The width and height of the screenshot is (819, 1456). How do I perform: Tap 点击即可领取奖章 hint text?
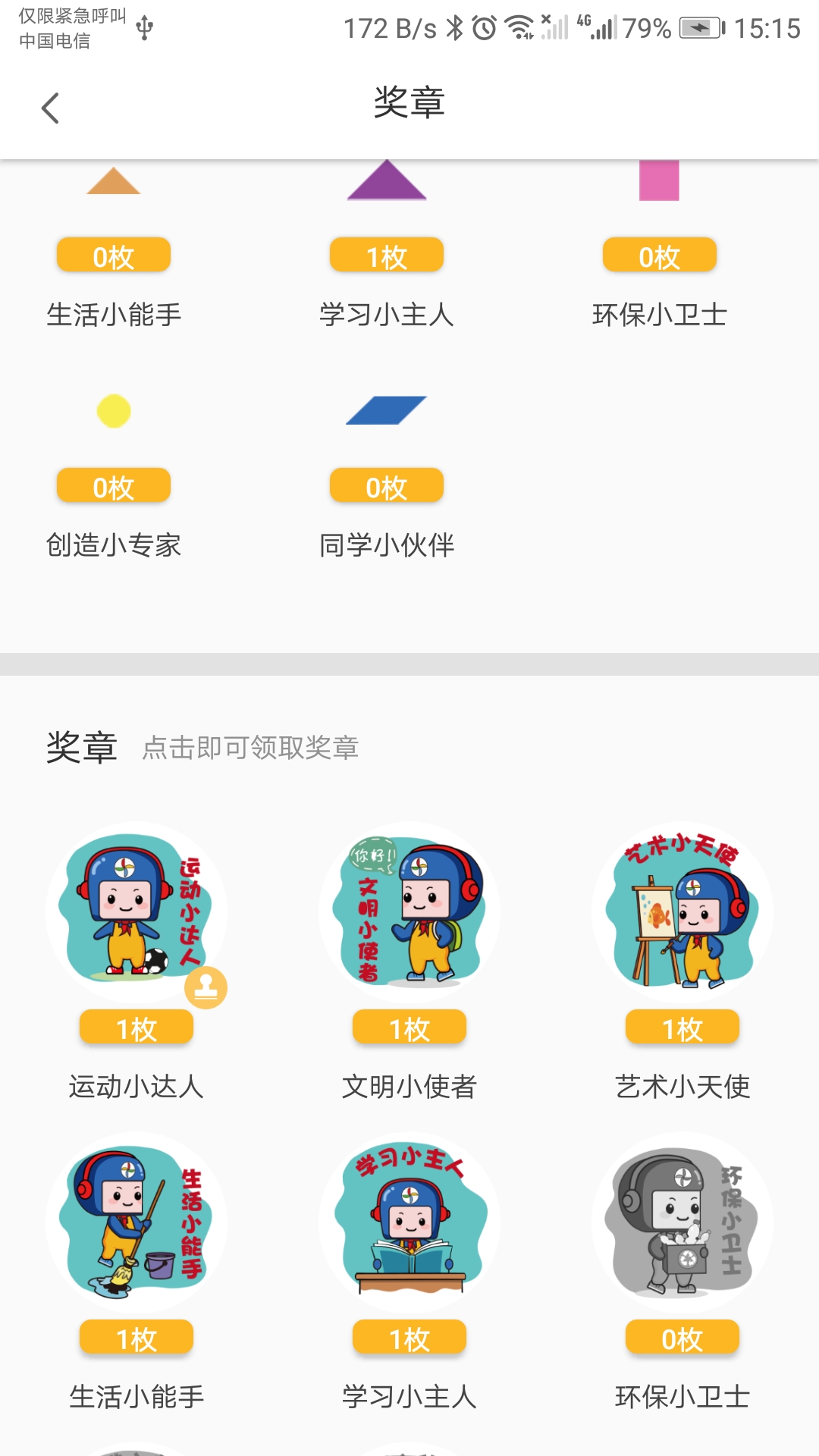click(251, 749)
